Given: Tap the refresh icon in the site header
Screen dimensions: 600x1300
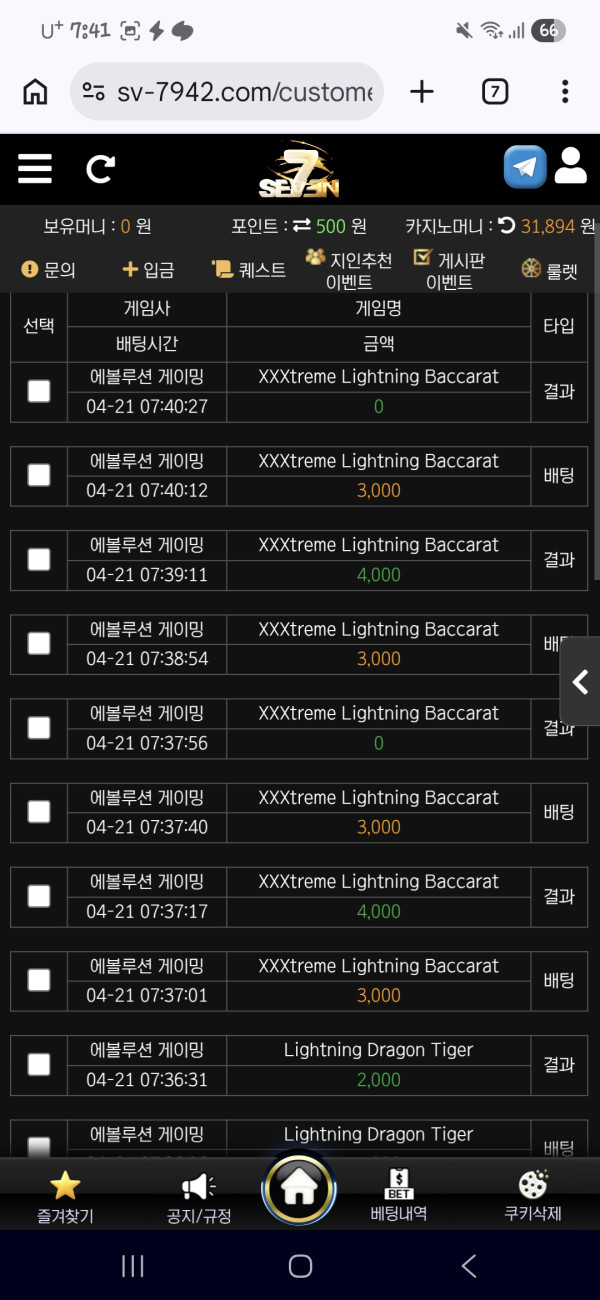Looking at the screenshot, I should pyautogui.click(x=100, y=168).
